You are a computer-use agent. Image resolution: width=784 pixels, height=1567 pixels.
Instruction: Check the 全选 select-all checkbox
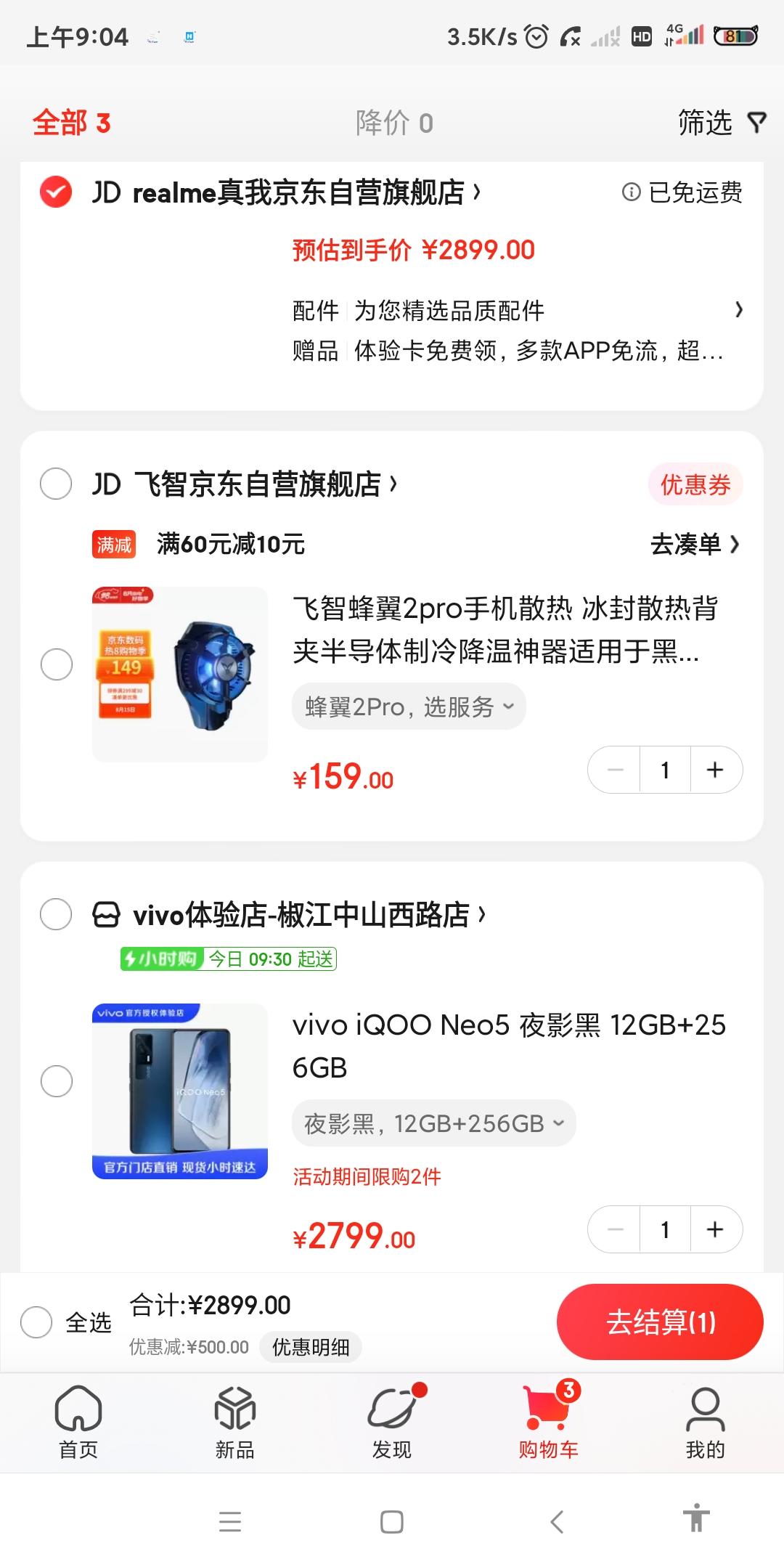[36, 1322]
